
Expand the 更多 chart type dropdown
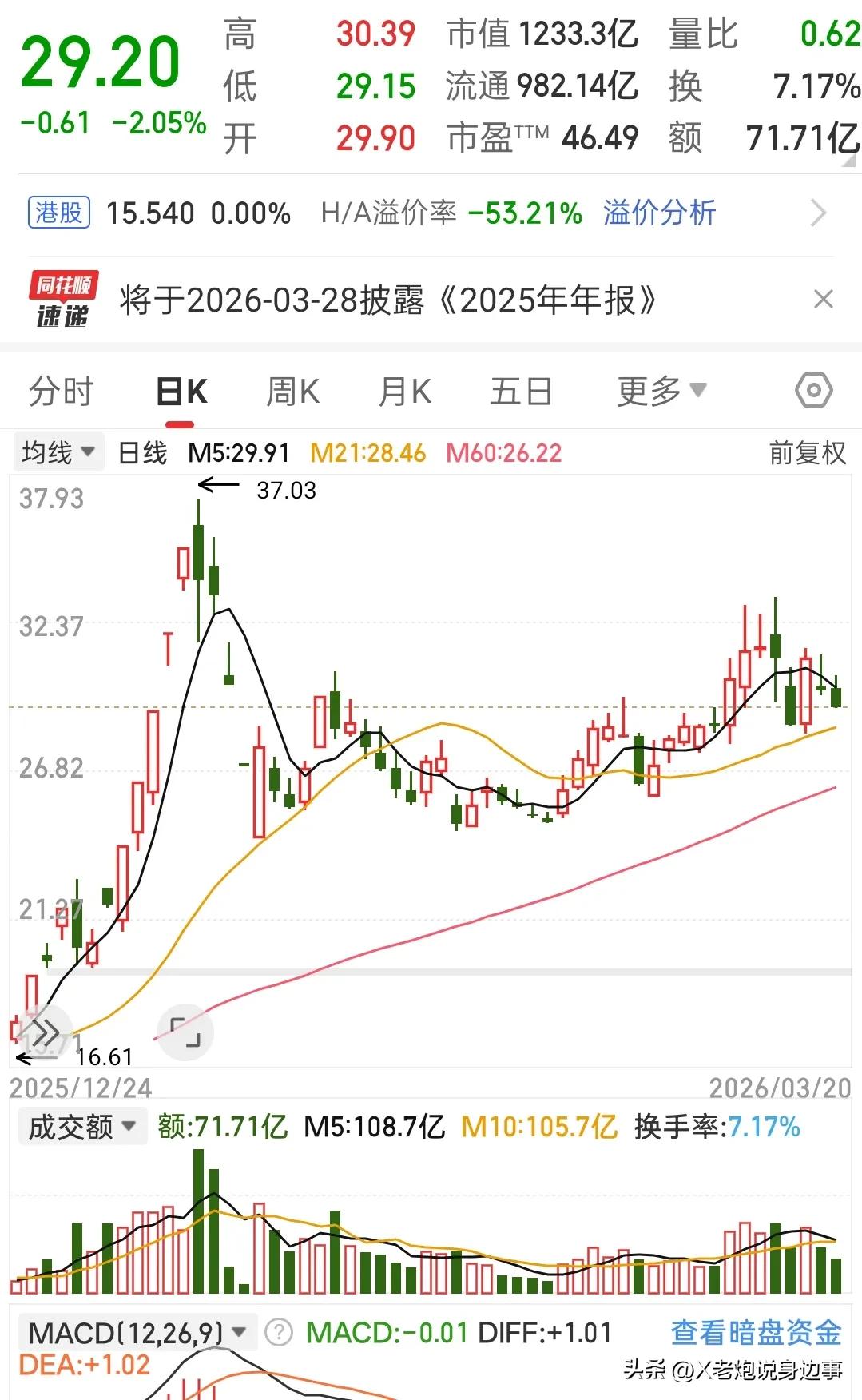tap(658, 391)
